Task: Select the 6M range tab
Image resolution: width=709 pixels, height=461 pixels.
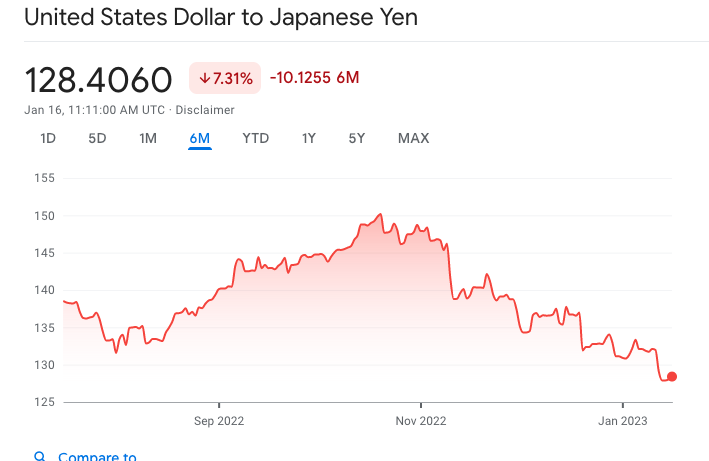Action: tap(200, 138)
